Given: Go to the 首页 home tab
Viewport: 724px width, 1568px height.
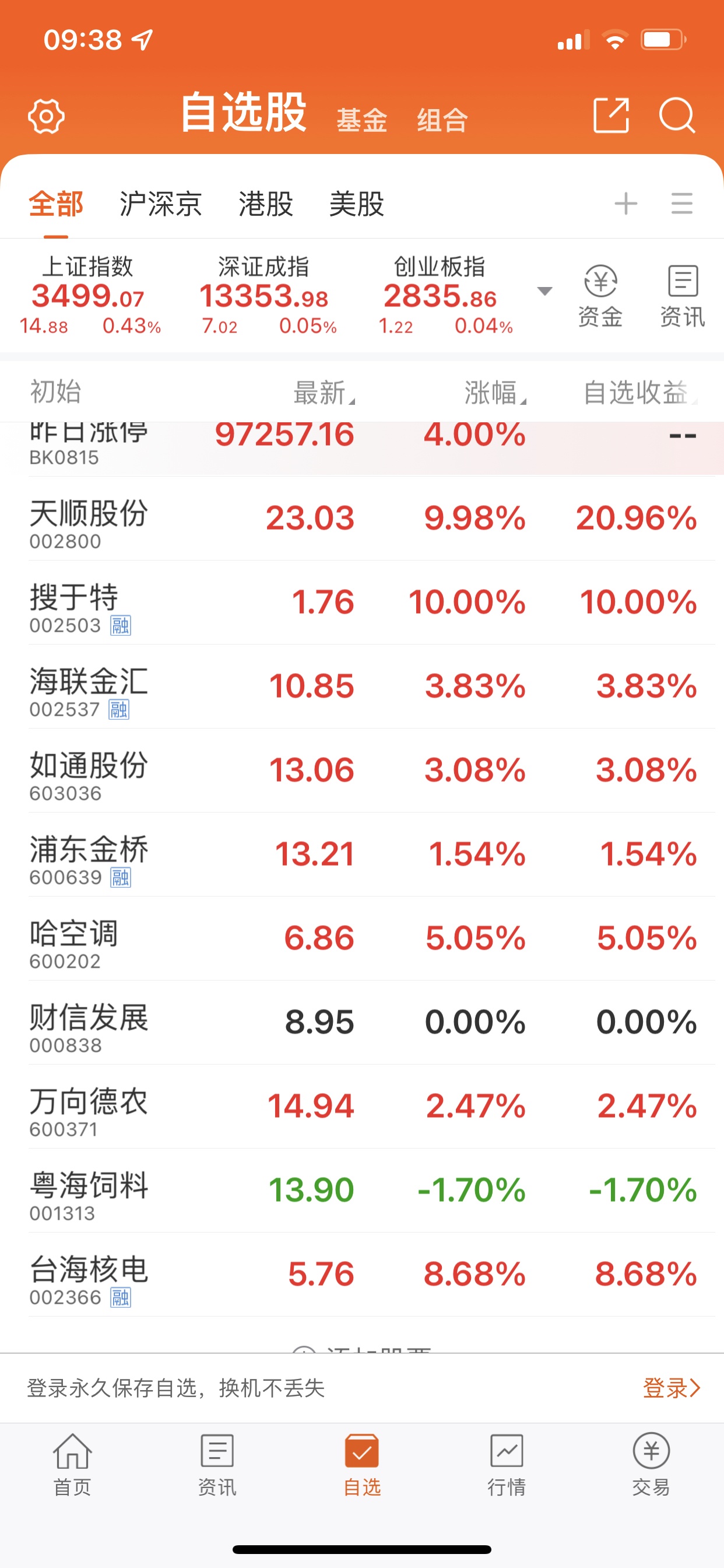Looking at the screenshot, I should tap(72, 1465).
